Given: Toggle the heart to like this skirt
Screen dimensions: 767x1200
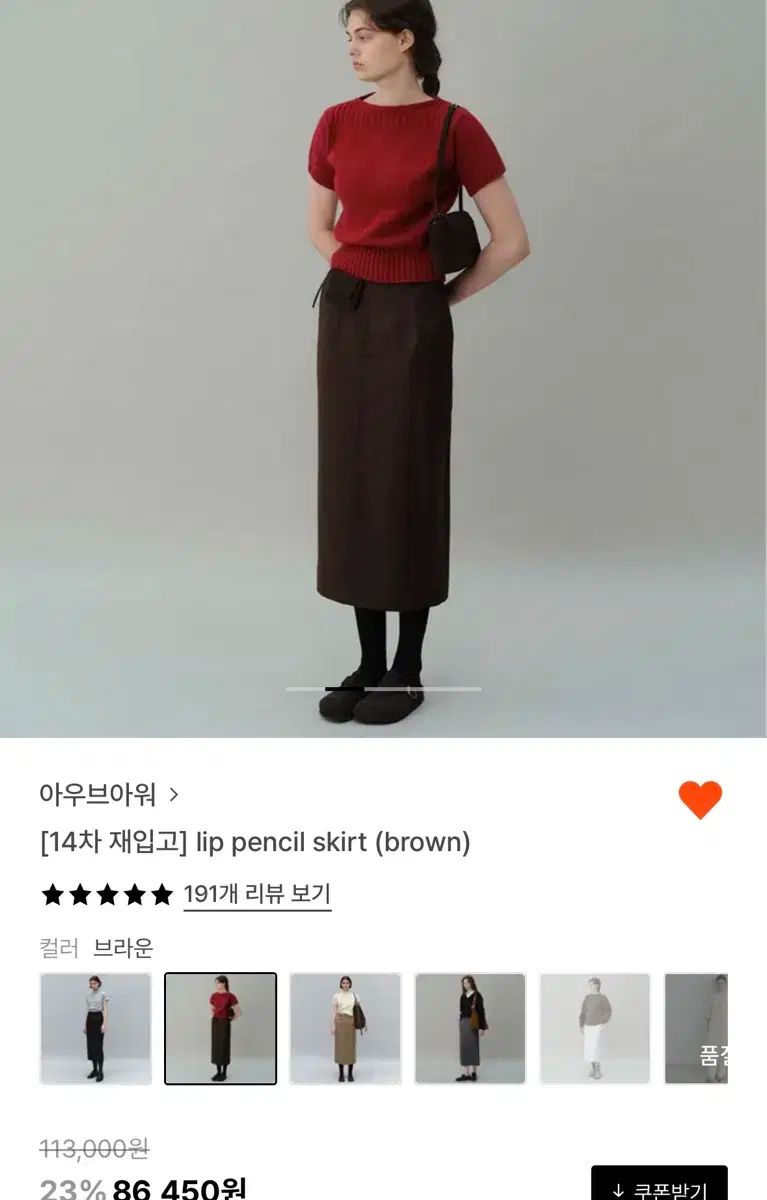Looking at the screenshot, I should [x=700, y=800].
